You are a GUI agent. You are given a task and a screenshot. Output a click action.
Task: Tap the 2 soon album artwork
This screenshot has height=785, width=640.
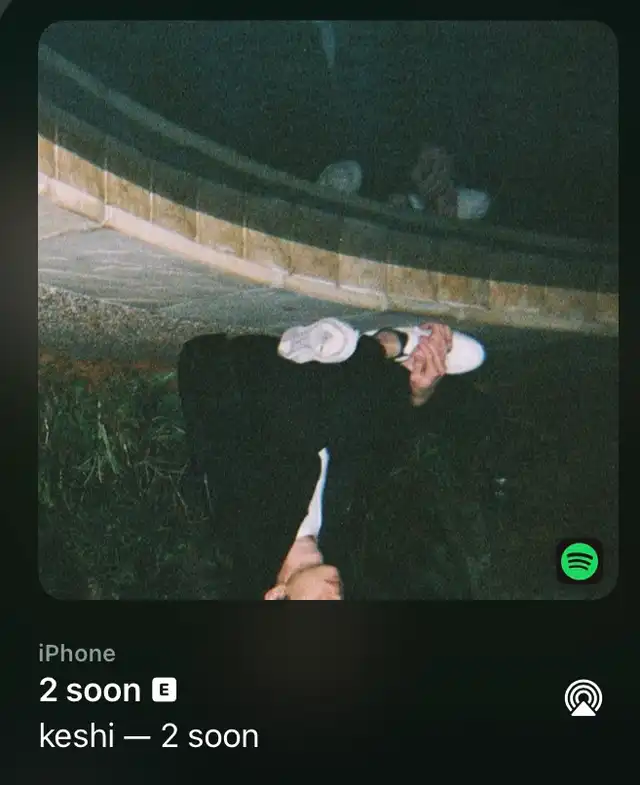[x=328, y=310]
